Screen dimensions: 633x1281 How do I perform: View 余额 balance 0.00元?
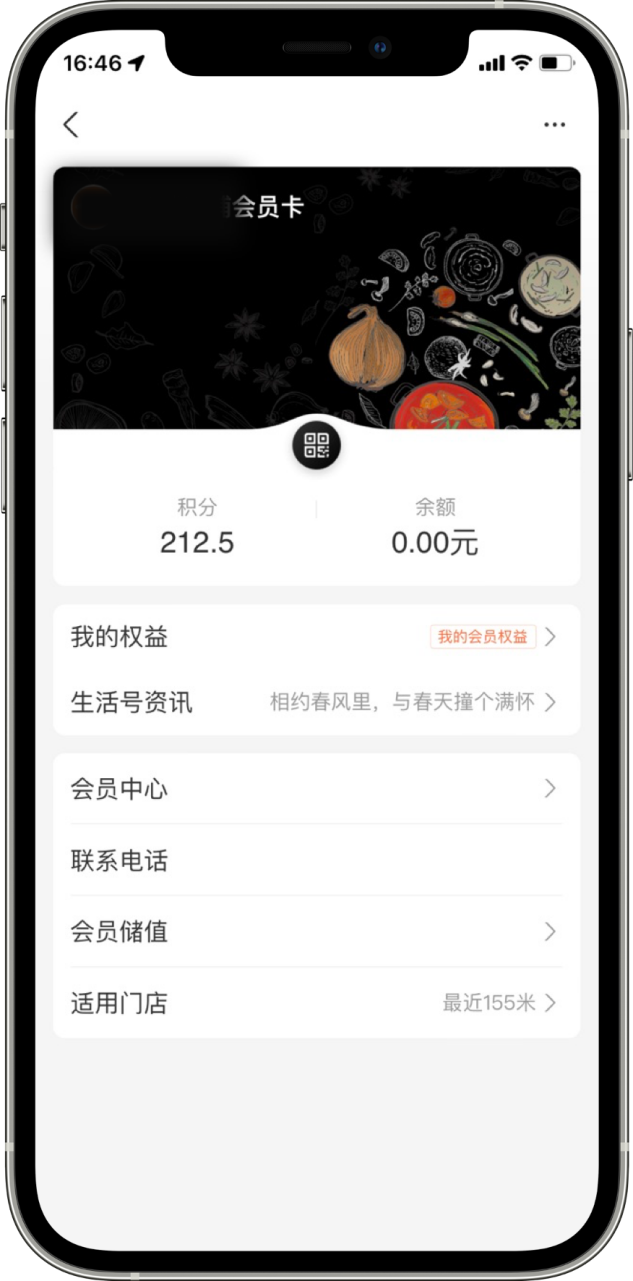[435, 527]
